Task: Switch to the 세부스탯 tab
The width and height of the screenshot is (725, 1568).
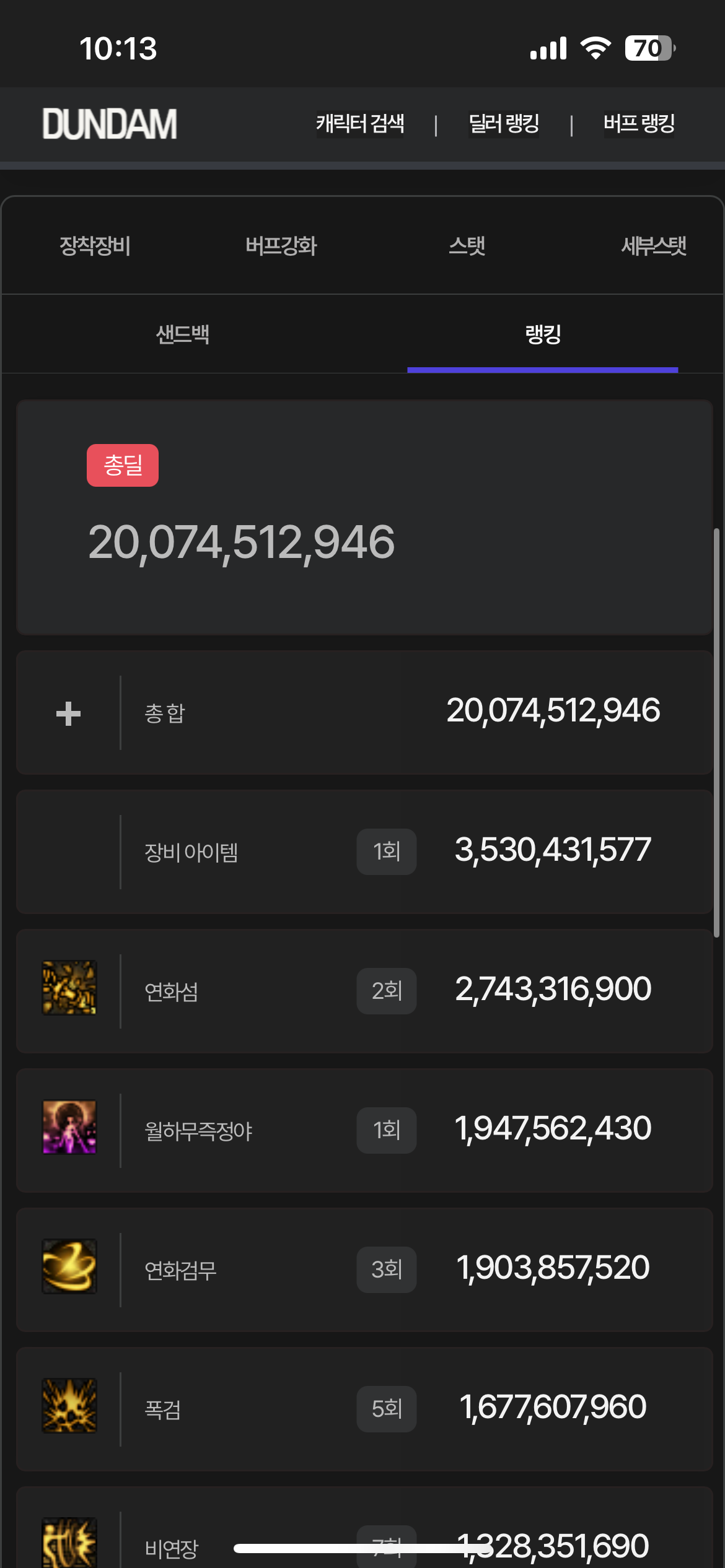Action: point(653,246)
